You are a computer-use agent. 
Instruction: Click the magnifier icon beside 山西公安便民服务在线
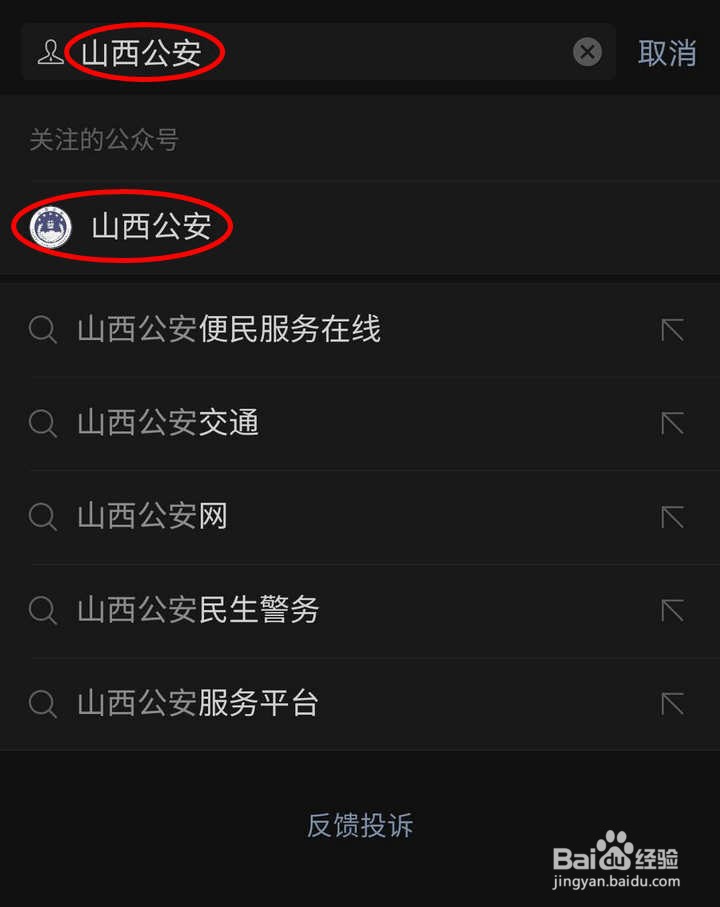(42, 329)
